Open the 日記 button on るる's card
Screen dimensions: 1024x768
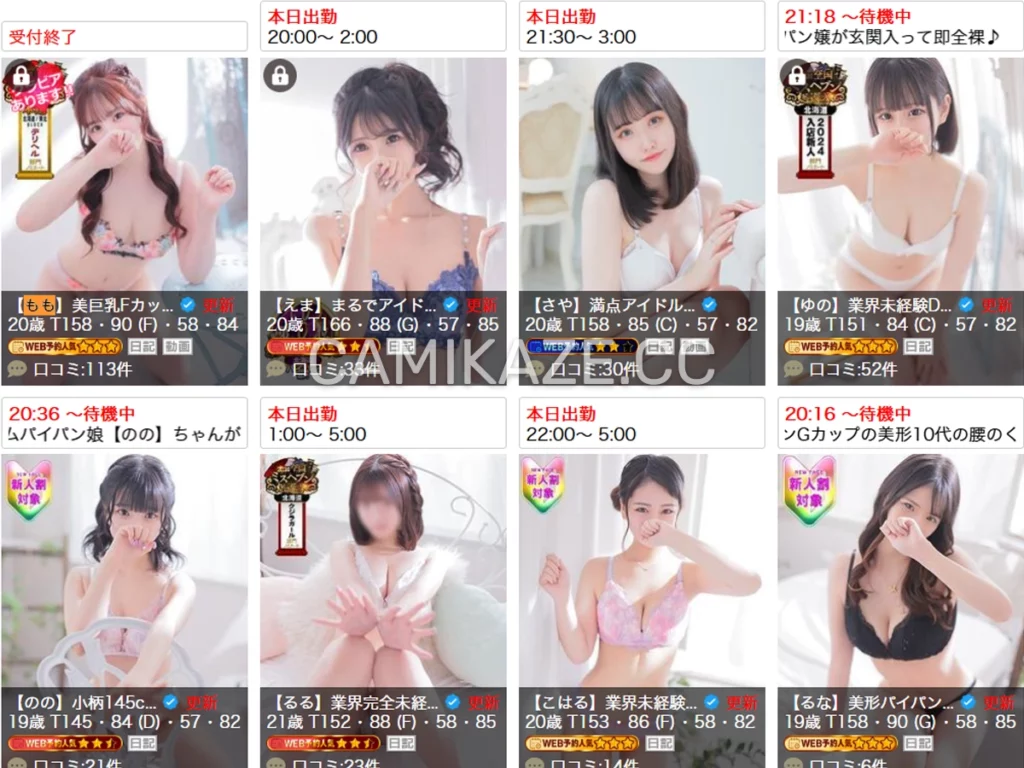pos(400,743)
